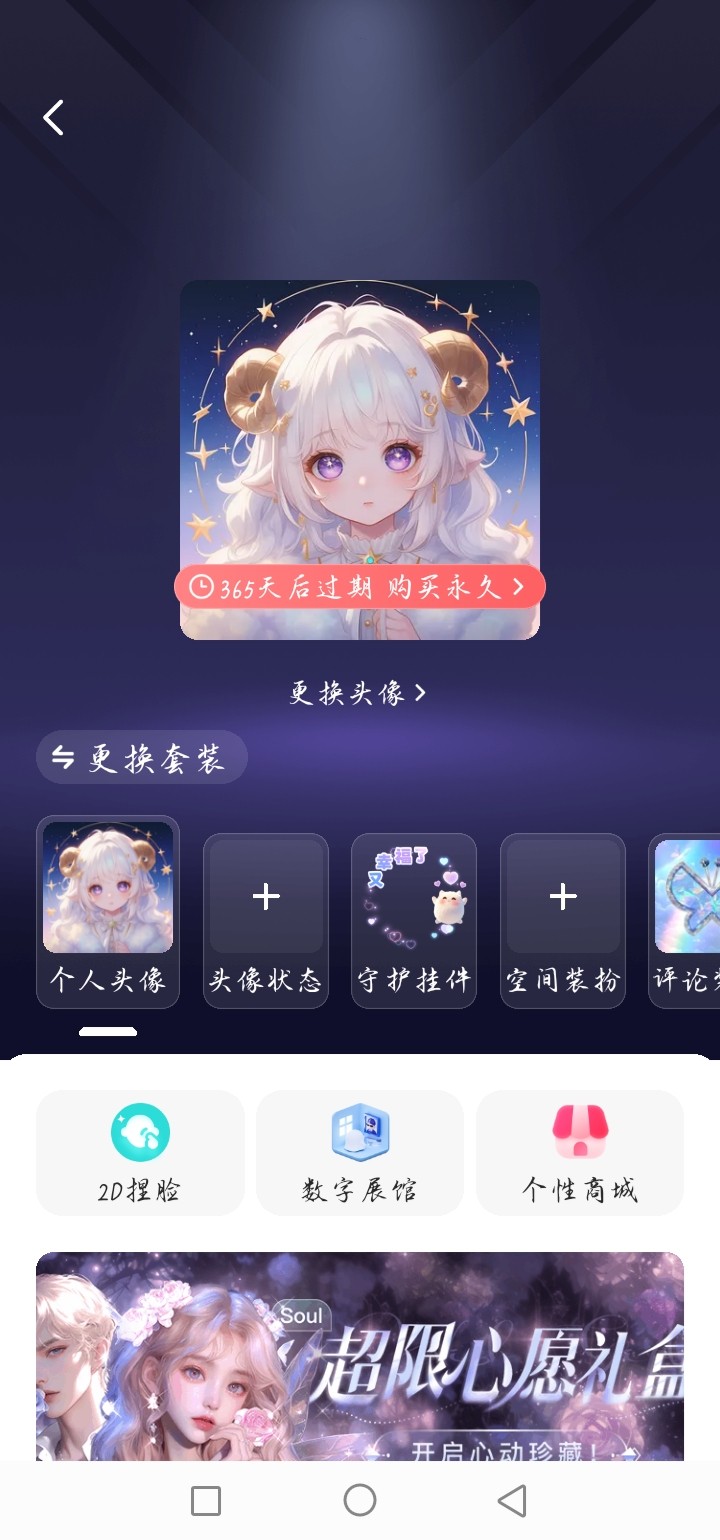Tap the 更换套装 button
This screenshot has height=1540, width=720.
[x=142, y=758]
